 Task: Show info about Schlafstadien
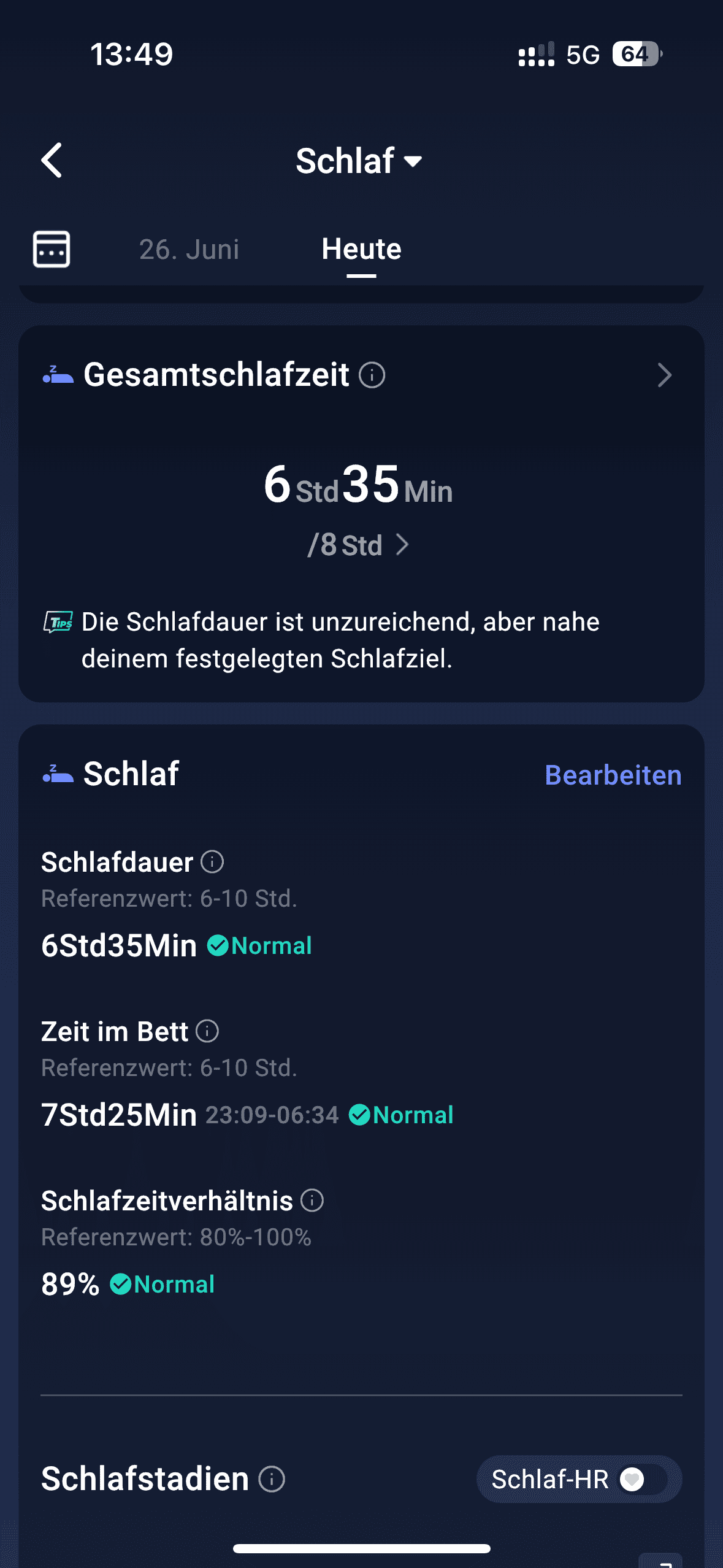(x=272, y=1479)
